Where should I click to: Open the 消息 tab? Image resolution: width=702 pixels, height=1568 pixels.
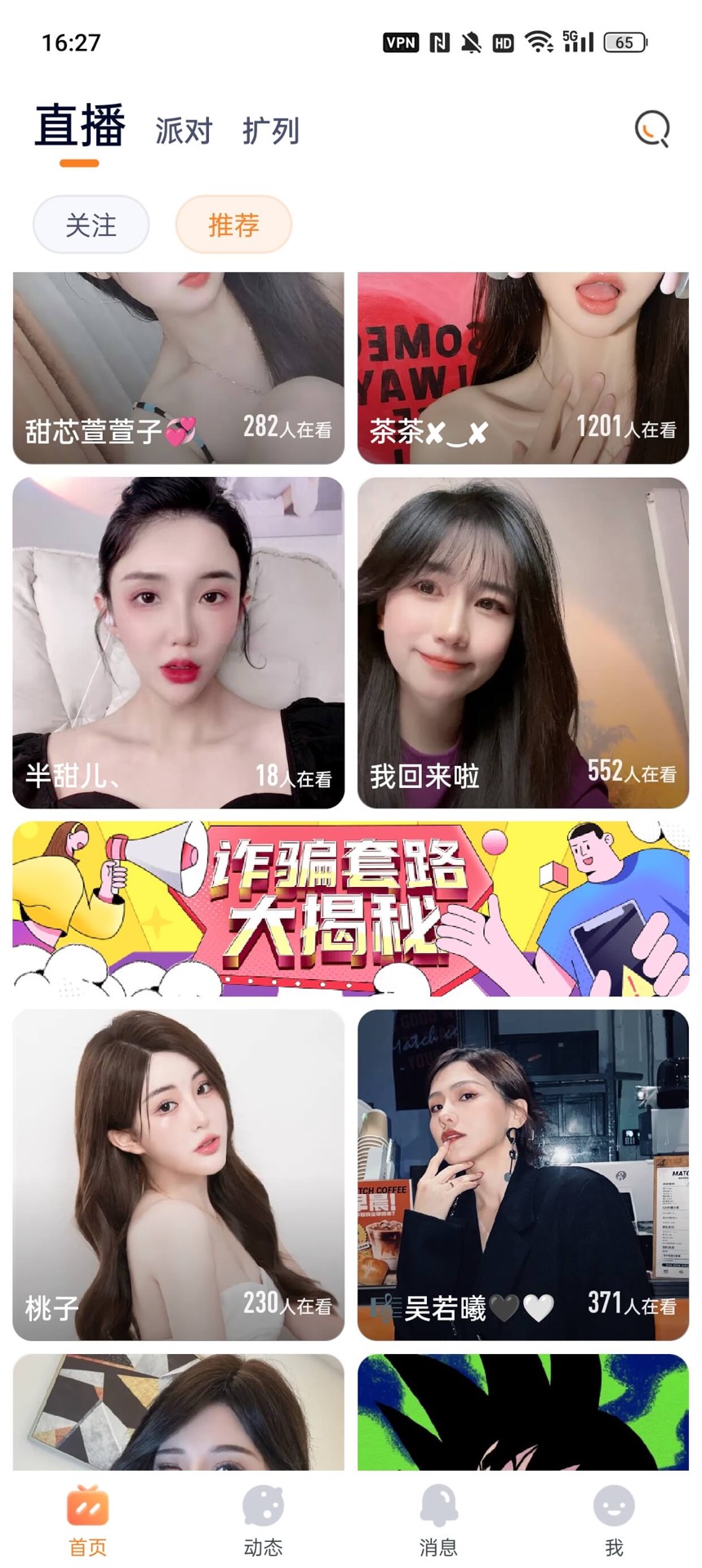click(438, 1521)
